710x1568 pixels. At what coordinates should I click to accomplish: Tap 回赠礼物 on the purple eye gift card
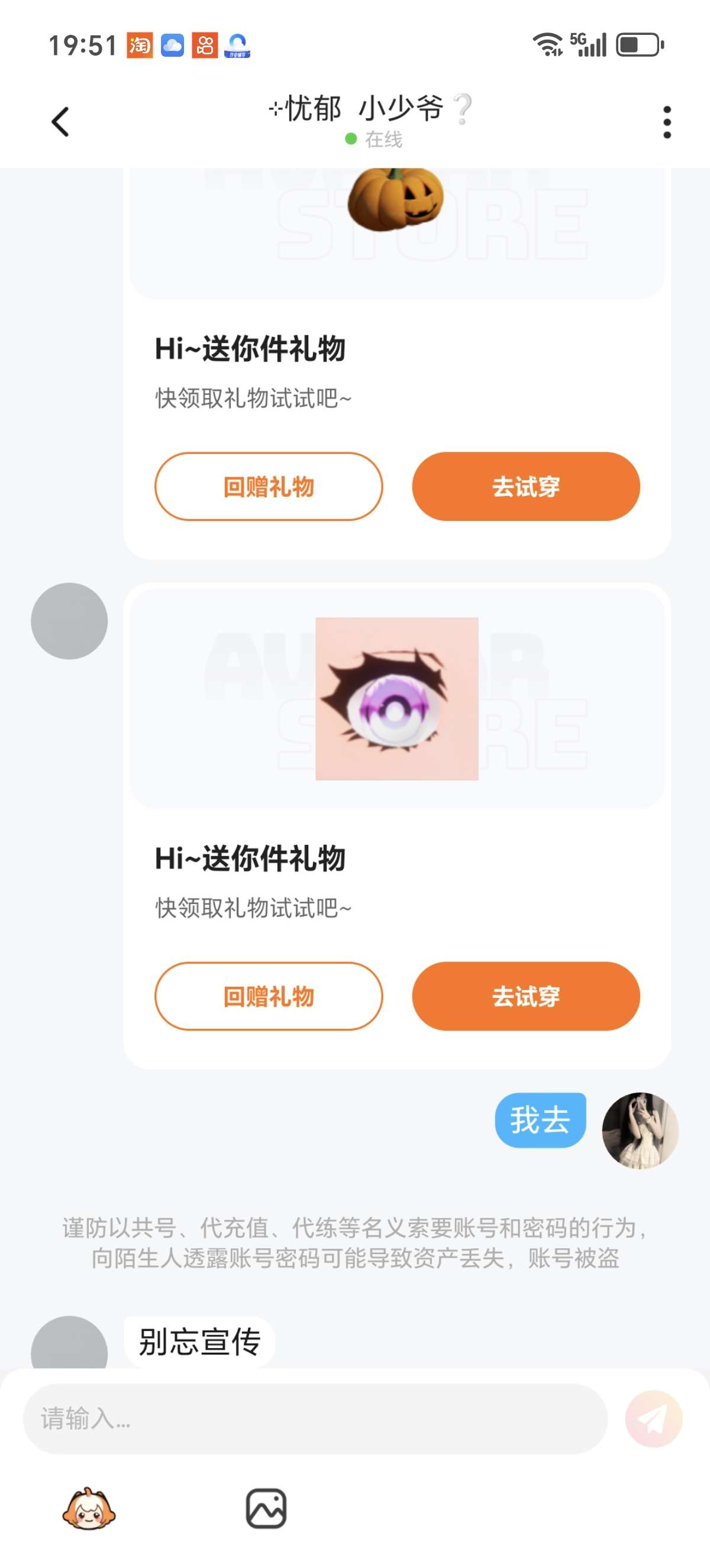pyautogui.click(x=269, y=996)
